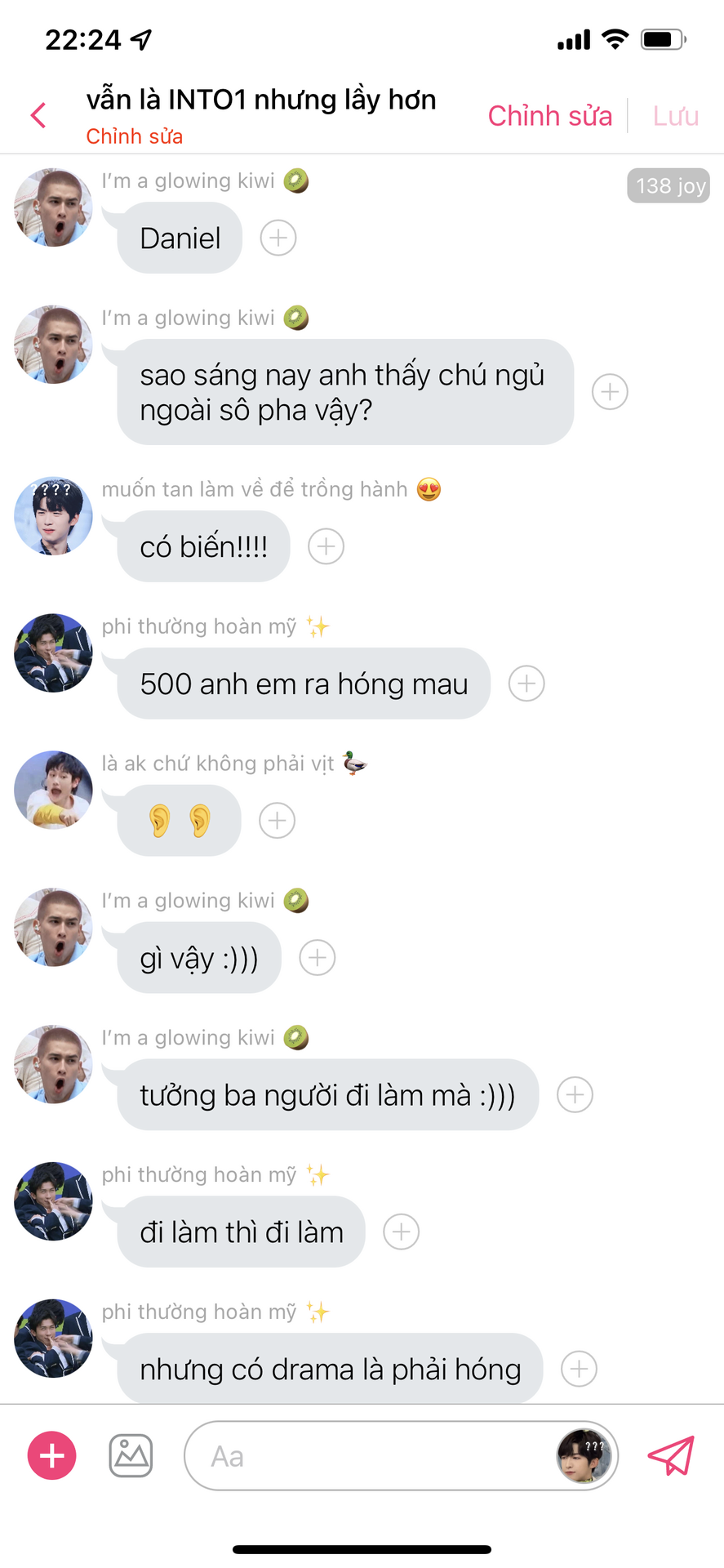Select the 'Daniel' message bubble
Viewport: 724px width, 1568px height.
(180, 238)
